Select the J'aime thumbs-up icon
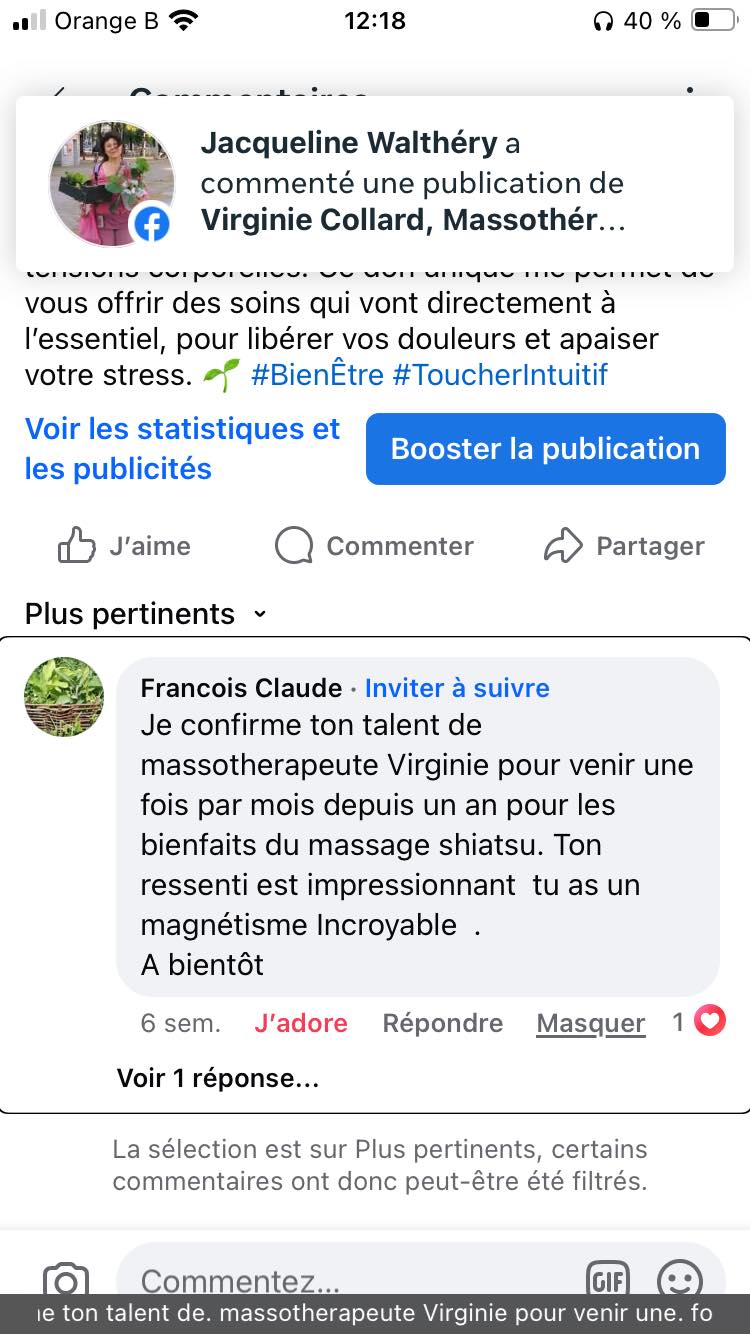Viewport: 750px width, 1334px height. [x=75, y=545]
